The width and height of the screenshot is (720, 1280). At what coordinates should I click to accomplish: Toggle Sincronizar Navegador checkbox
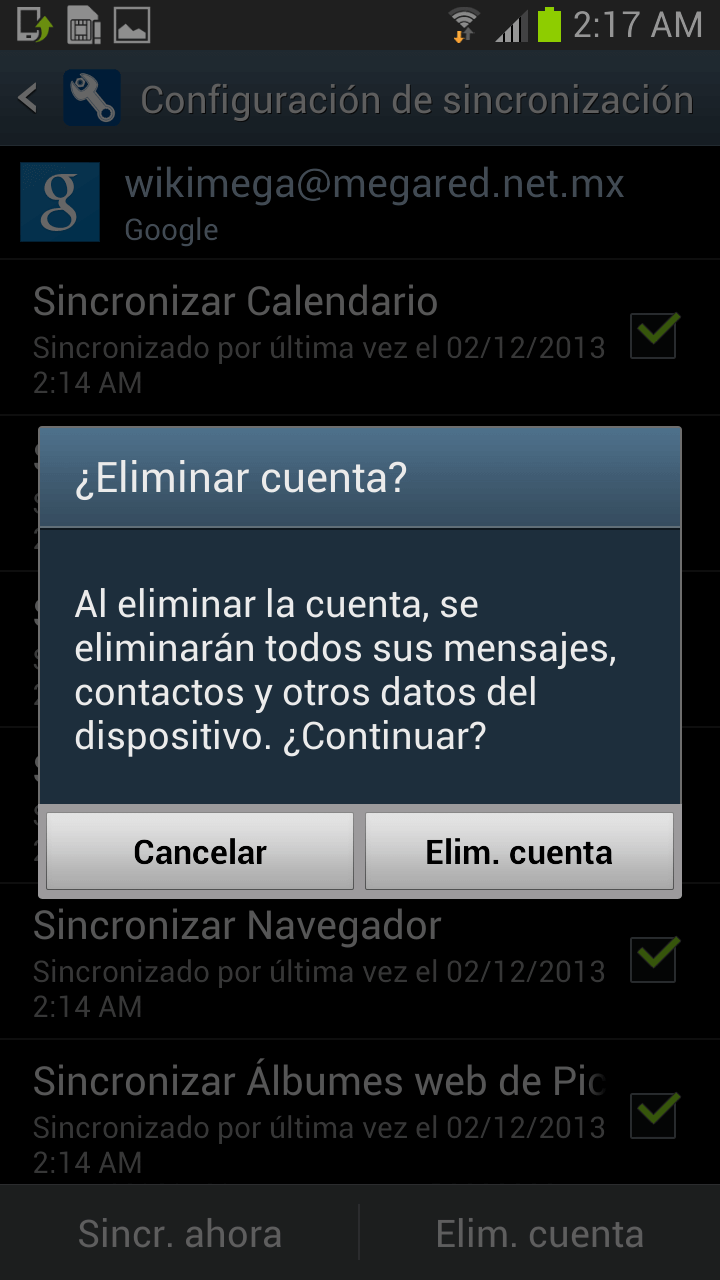click(654, 959)
